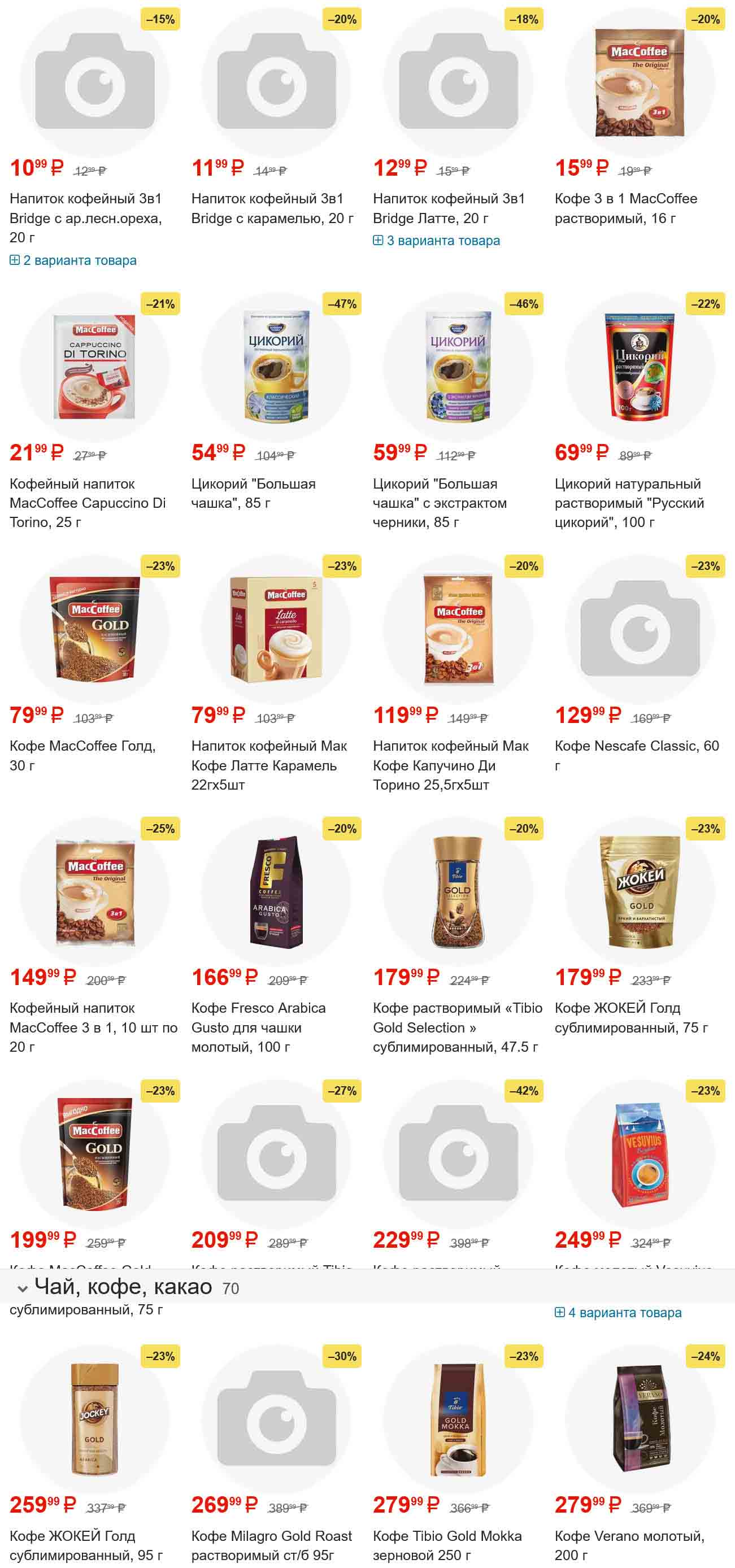735x1568 pixels.
Task: Collapse the Чай, кофе, какао category header
Action: point(23,1288)
